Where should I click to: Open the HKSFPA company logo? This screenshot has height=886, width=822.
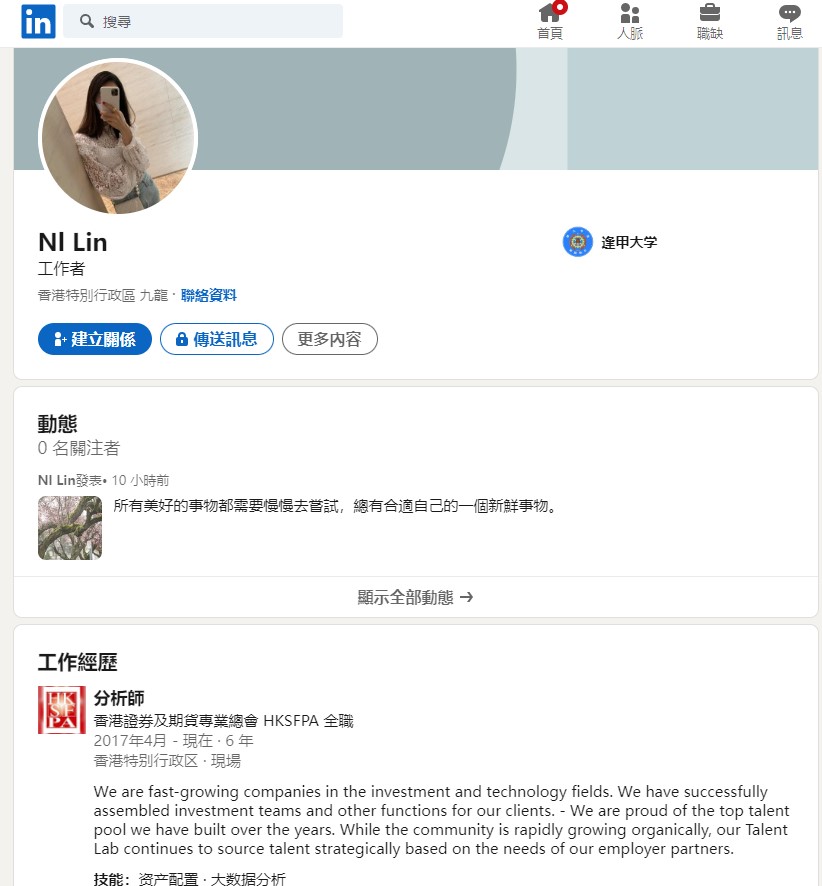[62, 710]
